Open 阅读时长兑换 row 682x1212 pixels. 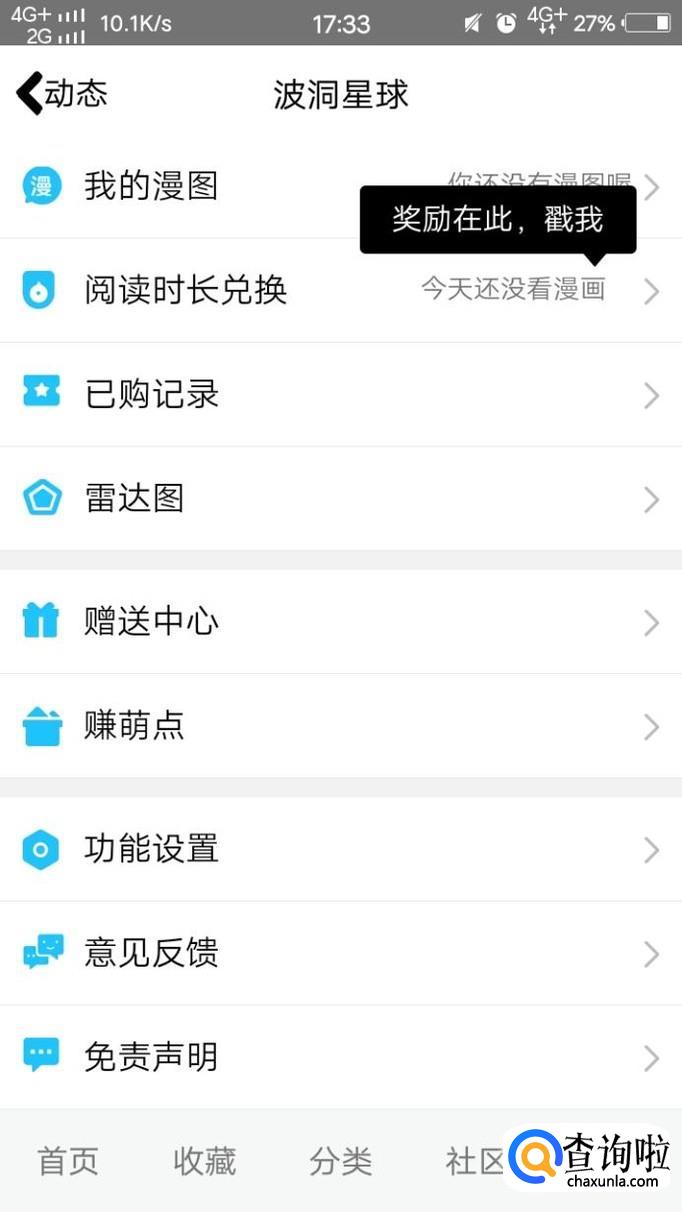coord(186,291)
